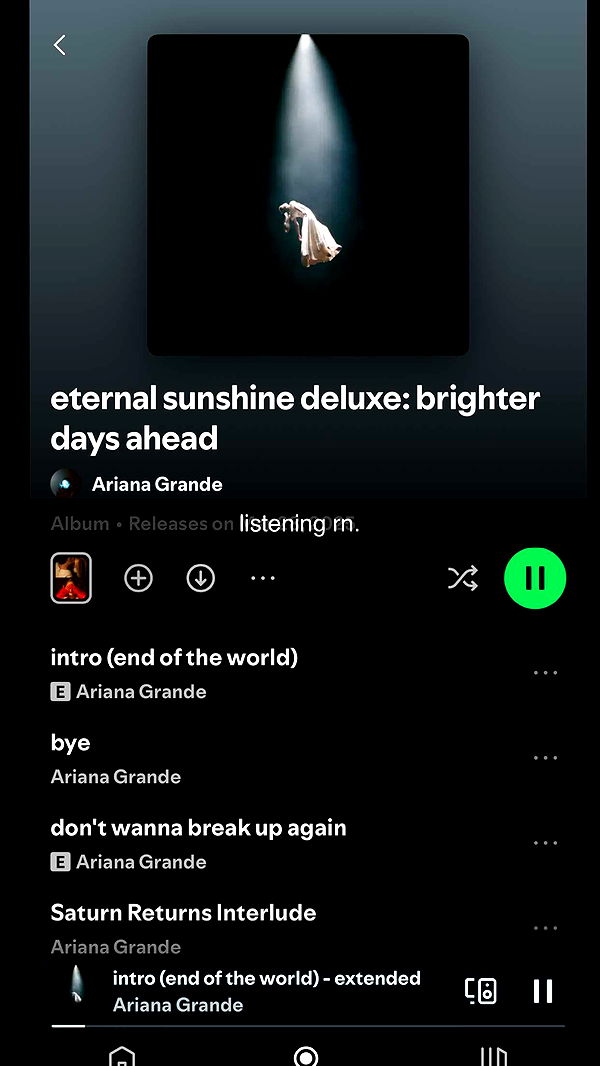
Task: Open Ariana Grande's artist page
Action: 156,484
